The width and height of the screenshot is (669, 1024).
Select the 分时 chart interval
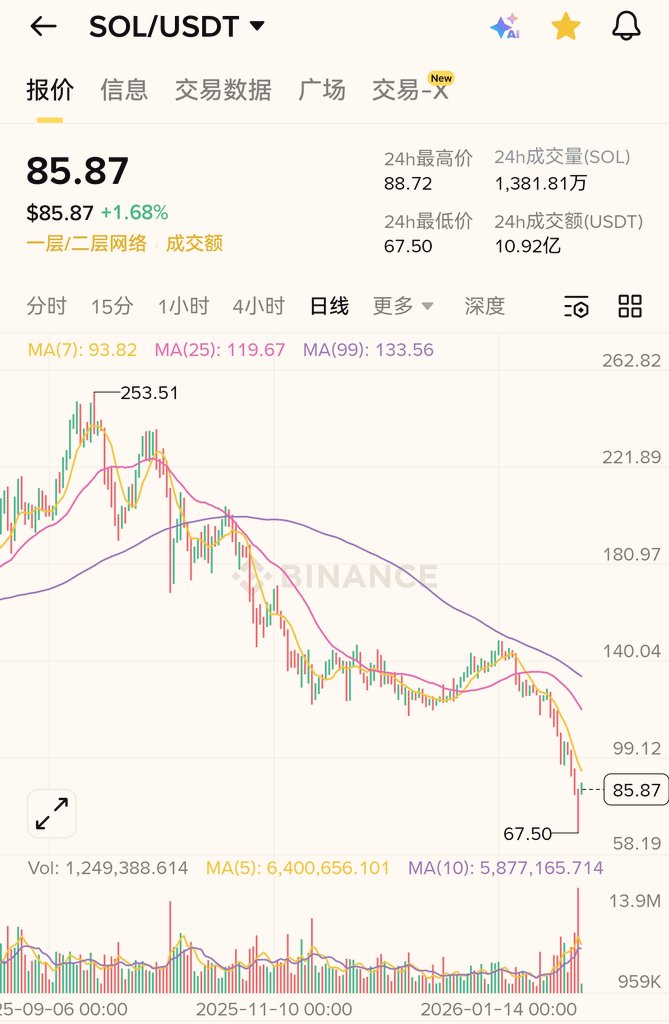47,306
